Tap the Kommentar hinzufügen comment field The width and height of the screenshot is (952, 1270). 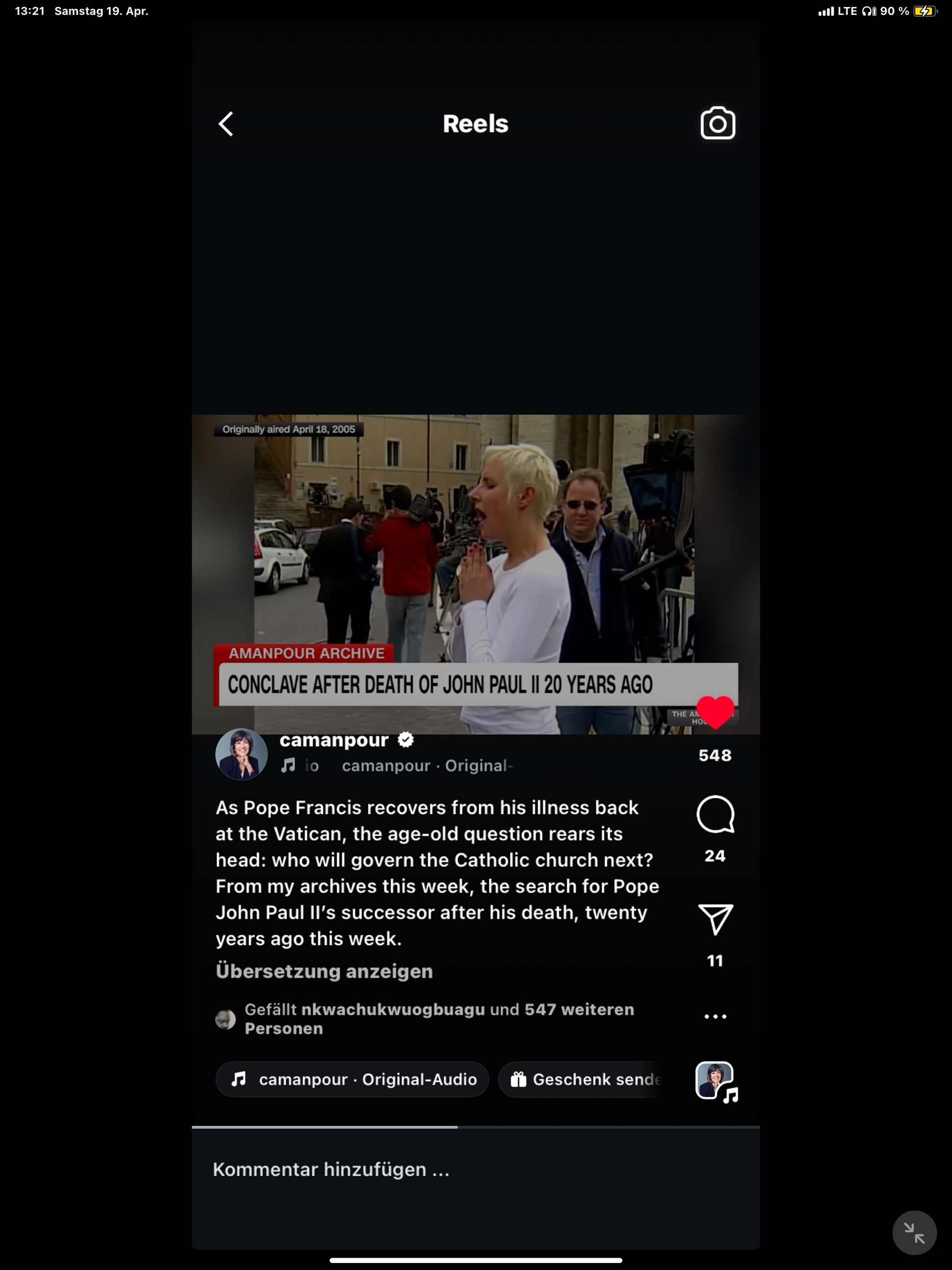(x=476, y=1169)
